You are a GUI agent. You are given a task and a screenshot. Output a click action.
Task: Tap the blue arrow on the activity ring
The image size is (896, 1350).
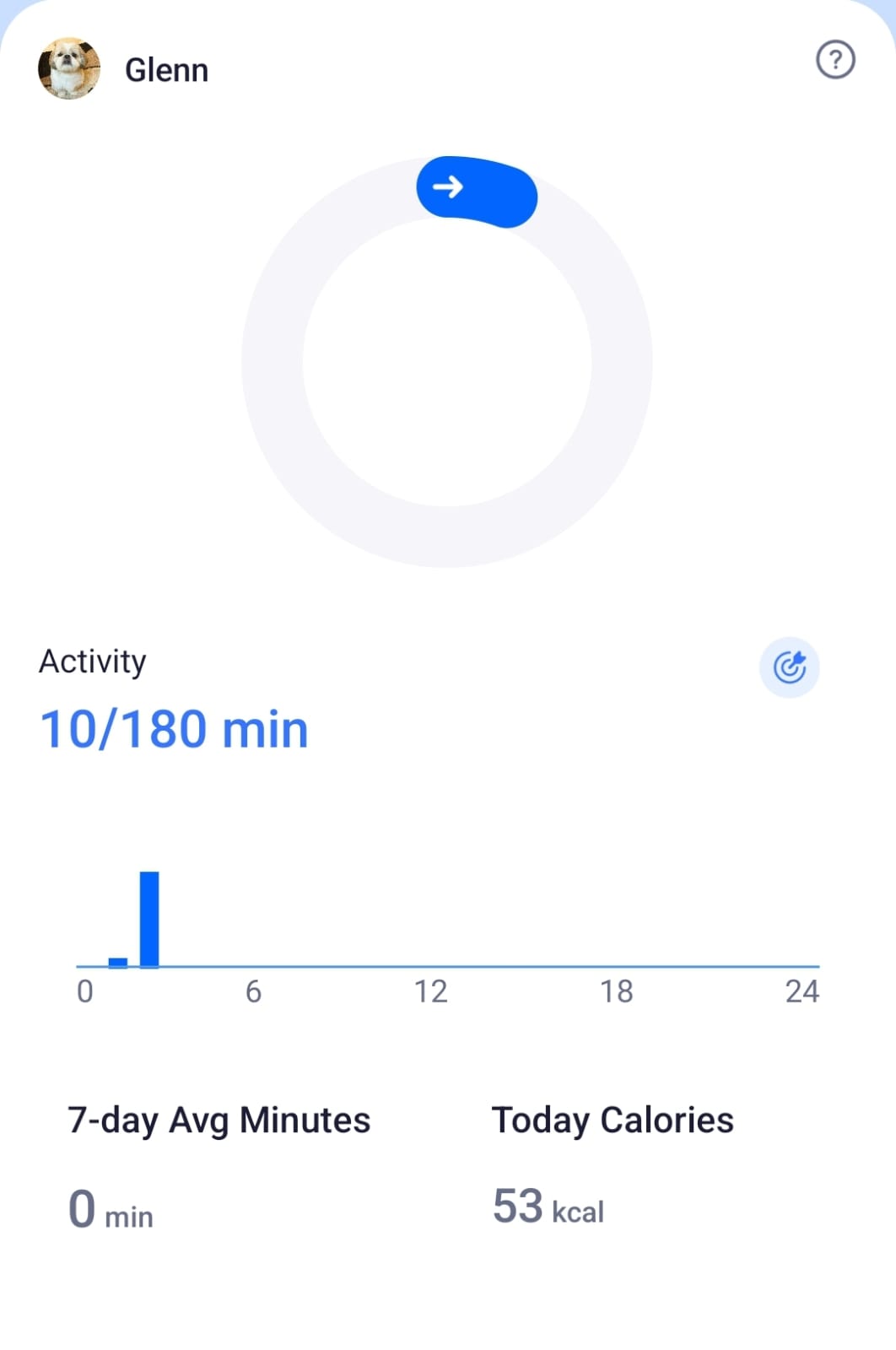point(449,186)
